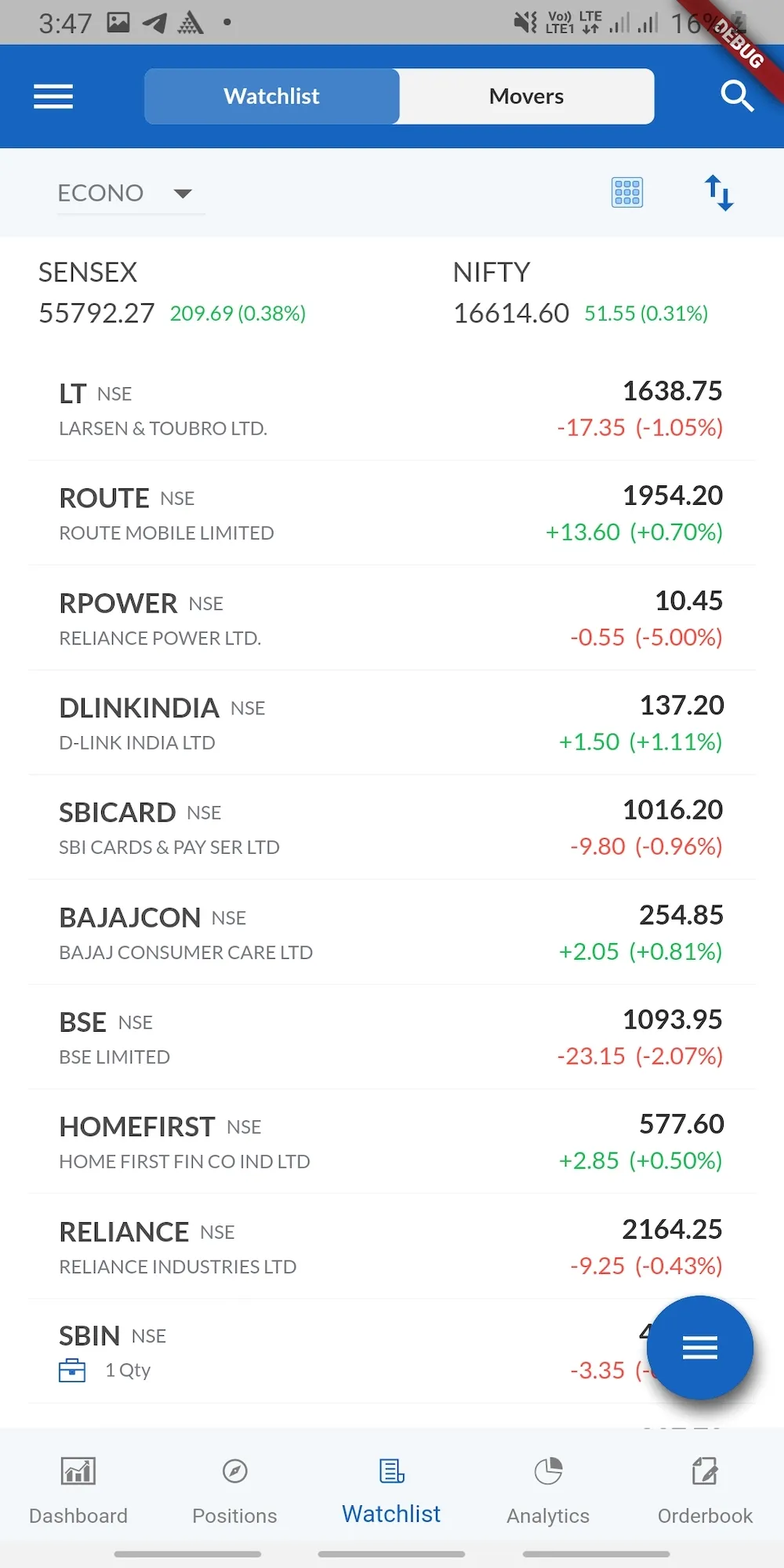The width and height of the screenshot is (784, 1568).
Task: Tap the floating menu action button
Action: pyautogui.click(x=699, y=1347)
